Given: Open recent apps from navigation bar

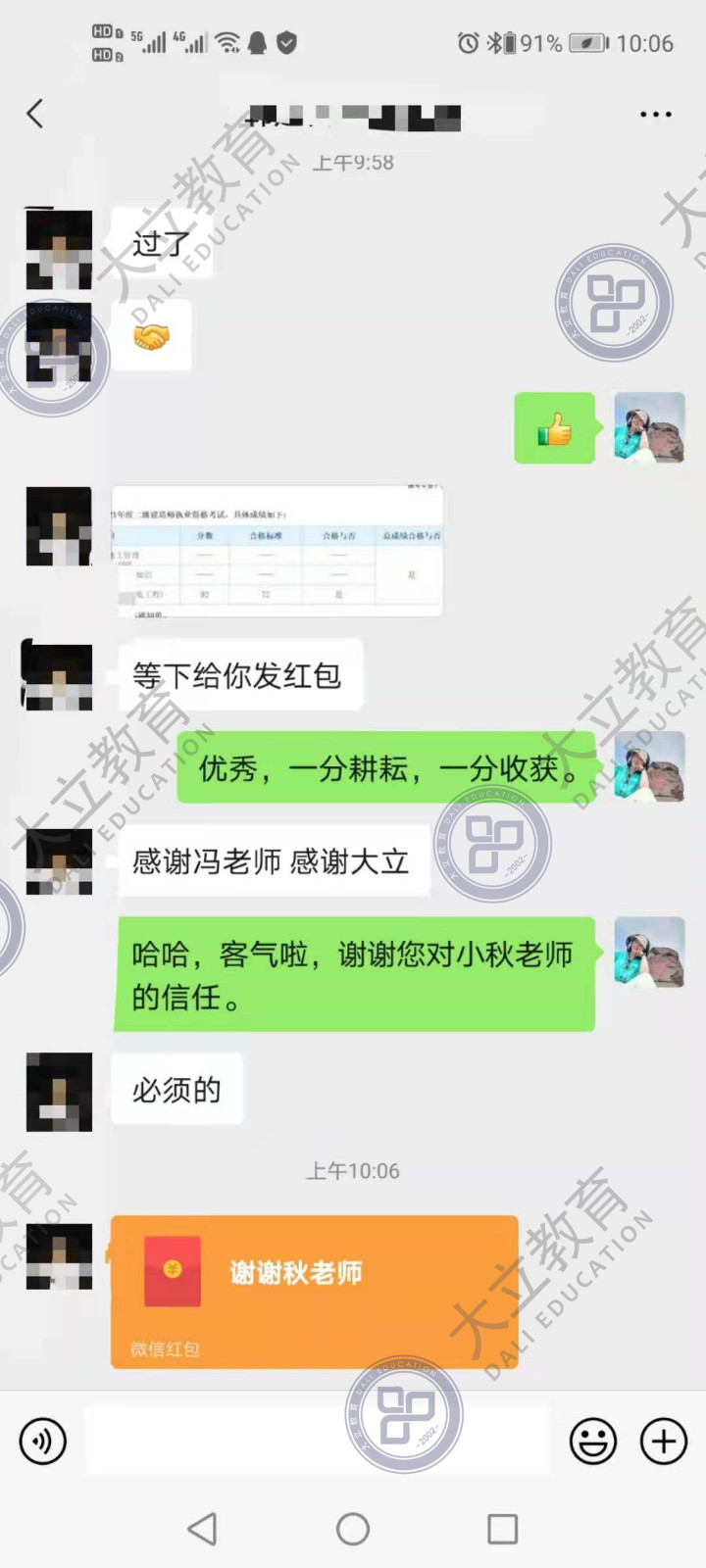Looking at the screenshot, I should 502,1529.
